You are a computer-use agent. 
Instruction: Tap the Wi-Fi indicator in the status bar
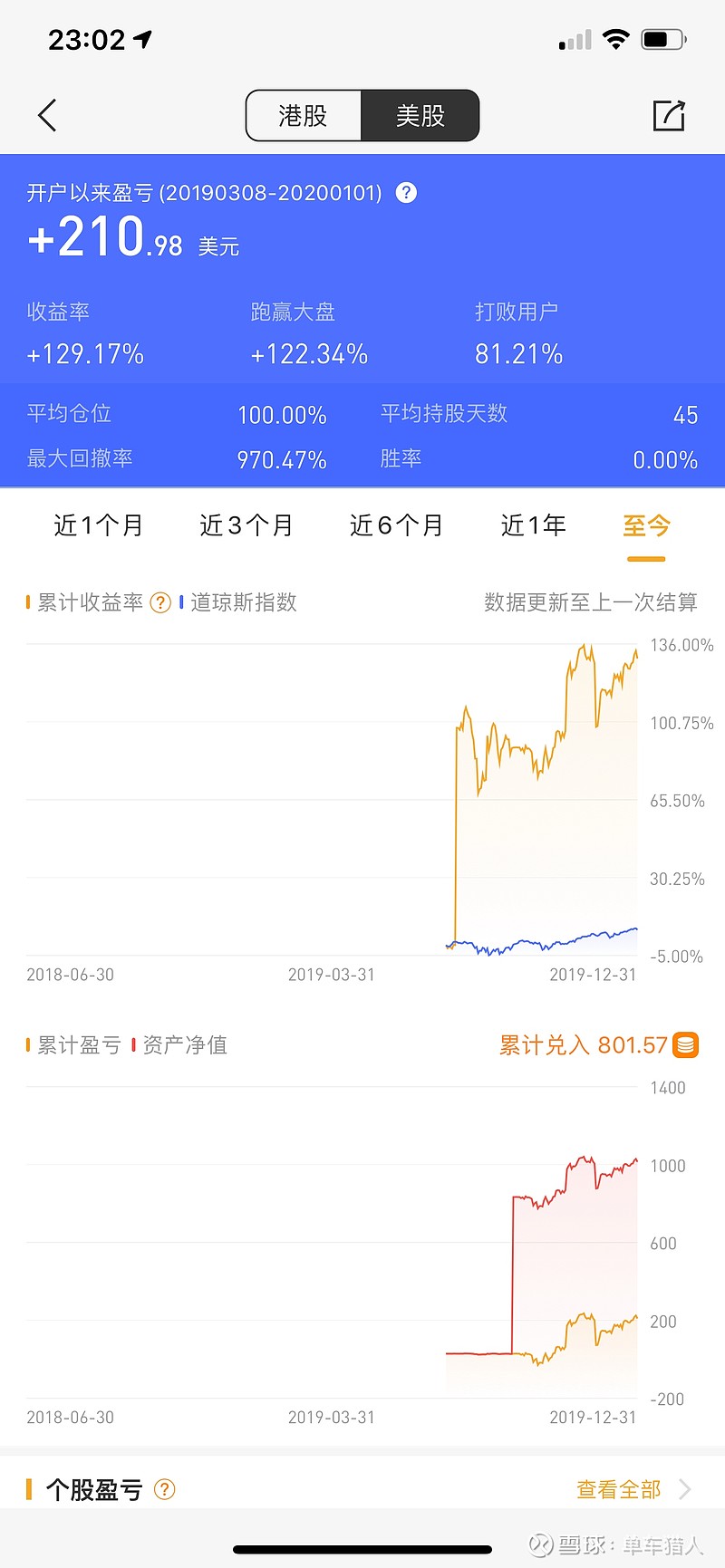click(617, 38)
